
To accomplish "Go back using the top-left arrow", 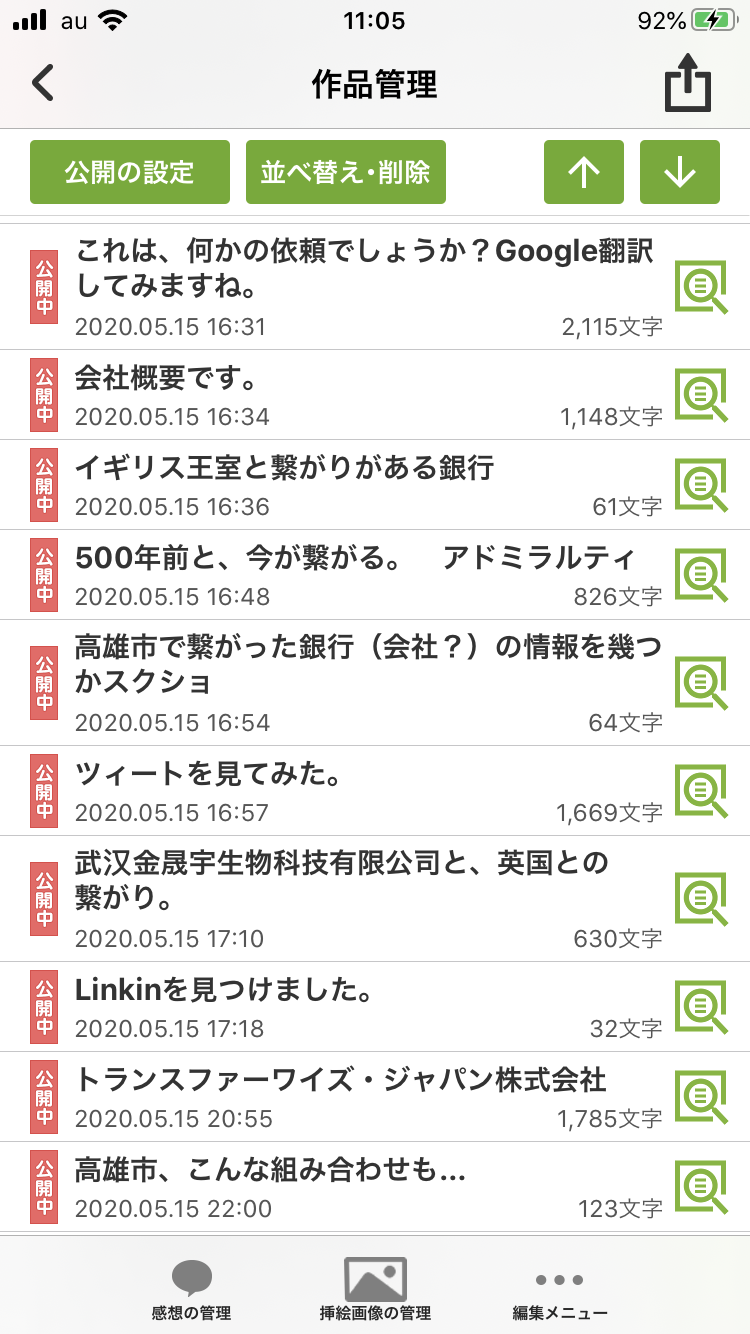I will (43, 84).
